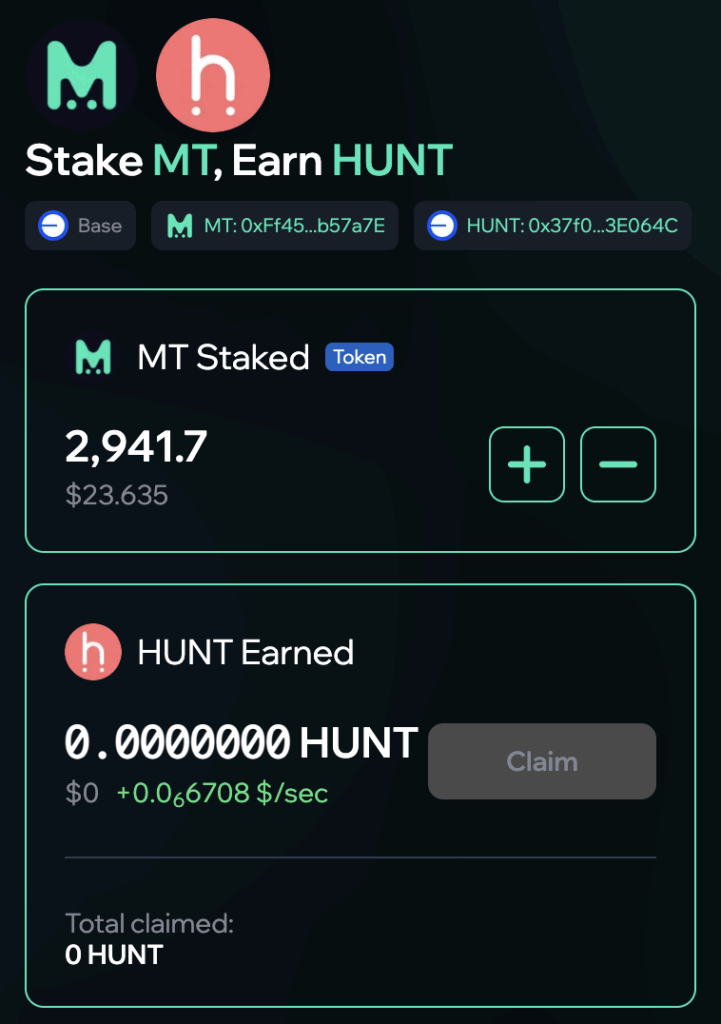
Task: Tap the minus button to unstake MT
Action: [x=618, y=464]
